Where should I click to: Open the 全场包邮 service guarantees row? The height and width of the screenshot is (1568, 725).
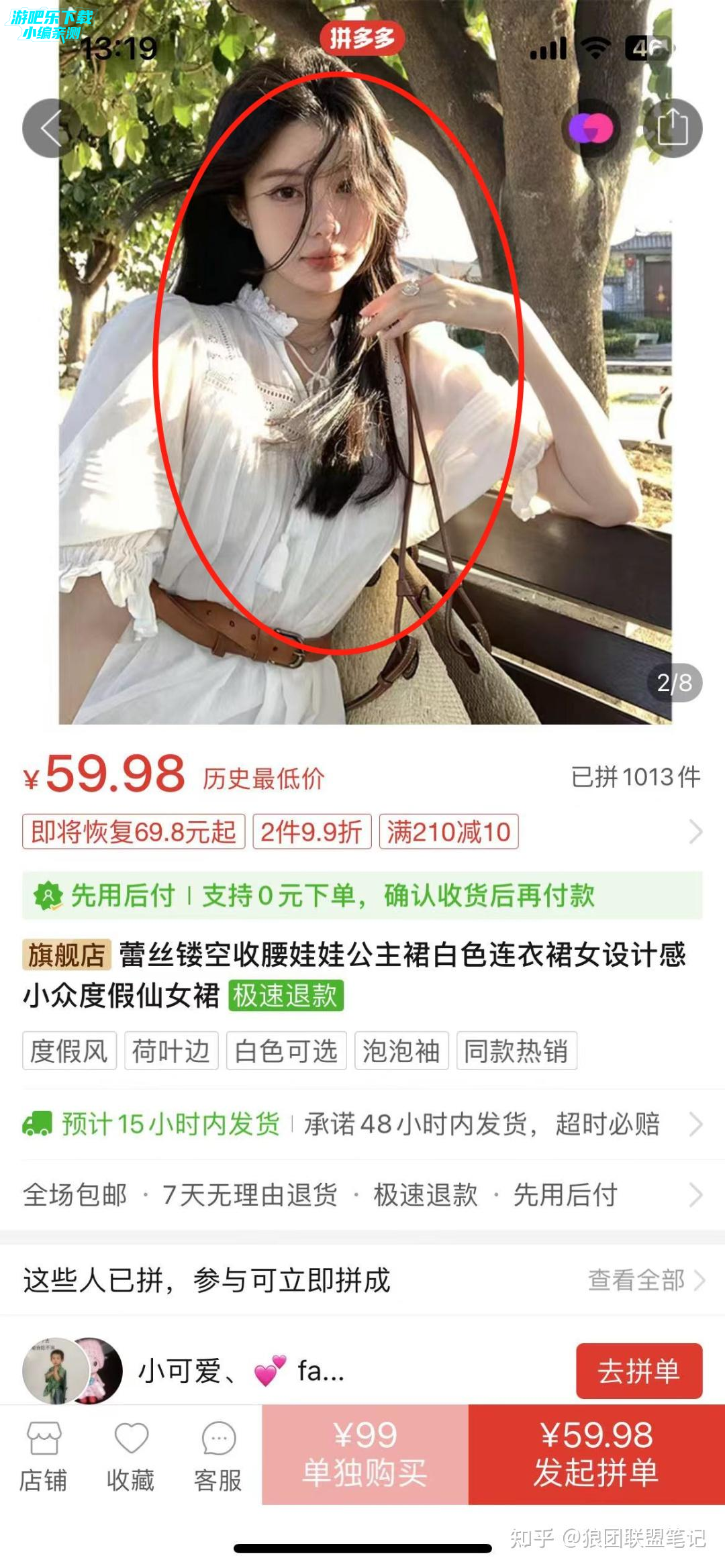[362, 1195]
